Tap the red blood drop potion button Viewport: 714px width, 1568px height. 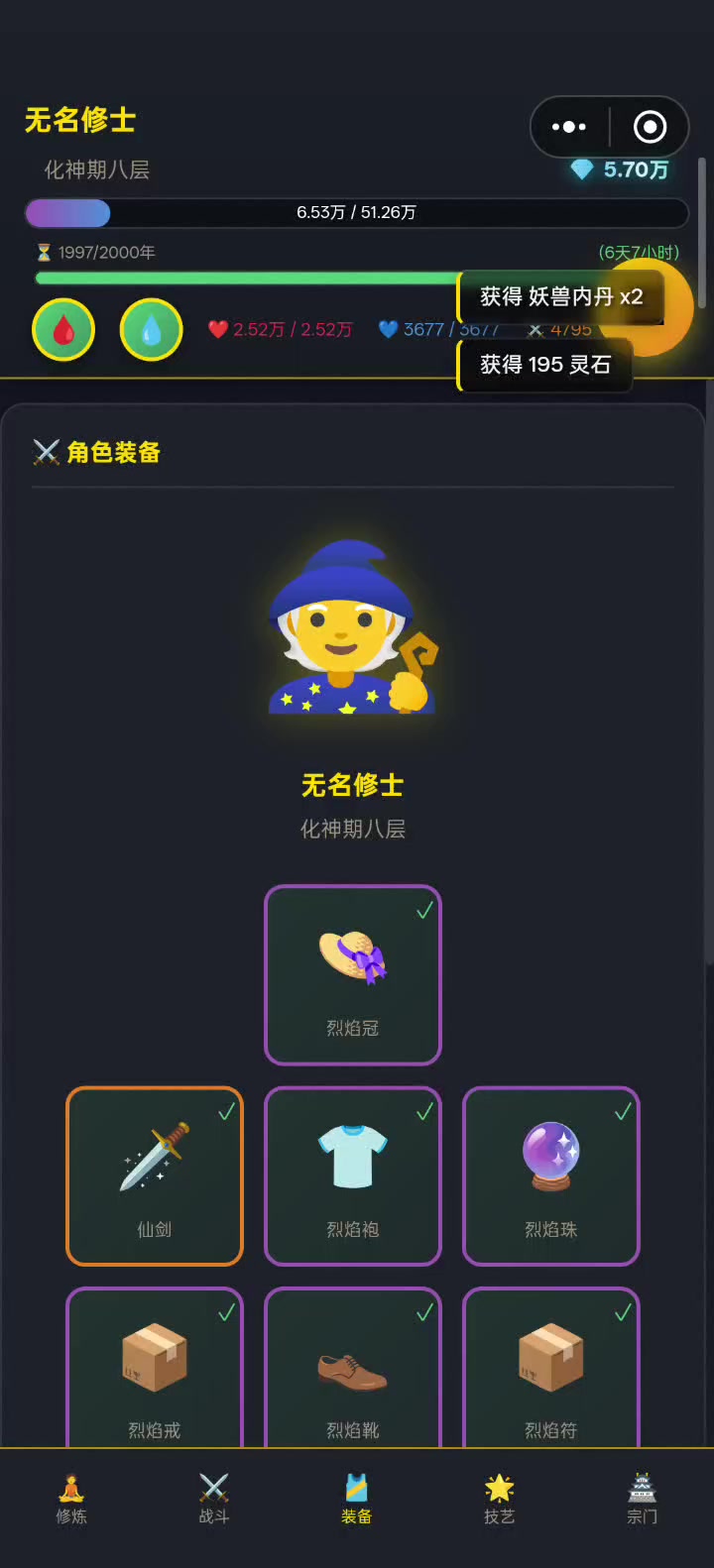point(63,330)
